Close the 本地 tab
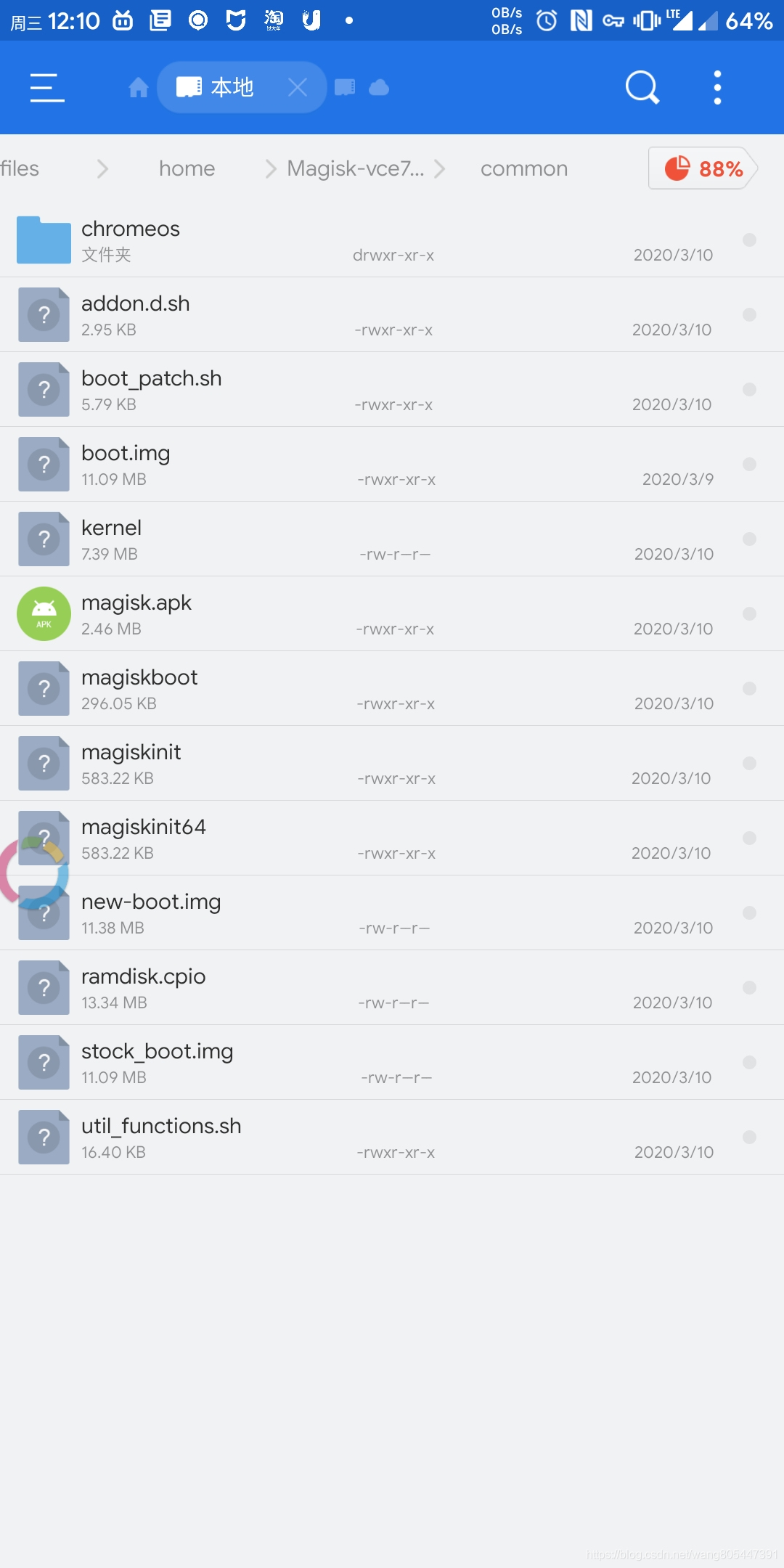Viewport: 784px width, 1568px height. (297, 88)
